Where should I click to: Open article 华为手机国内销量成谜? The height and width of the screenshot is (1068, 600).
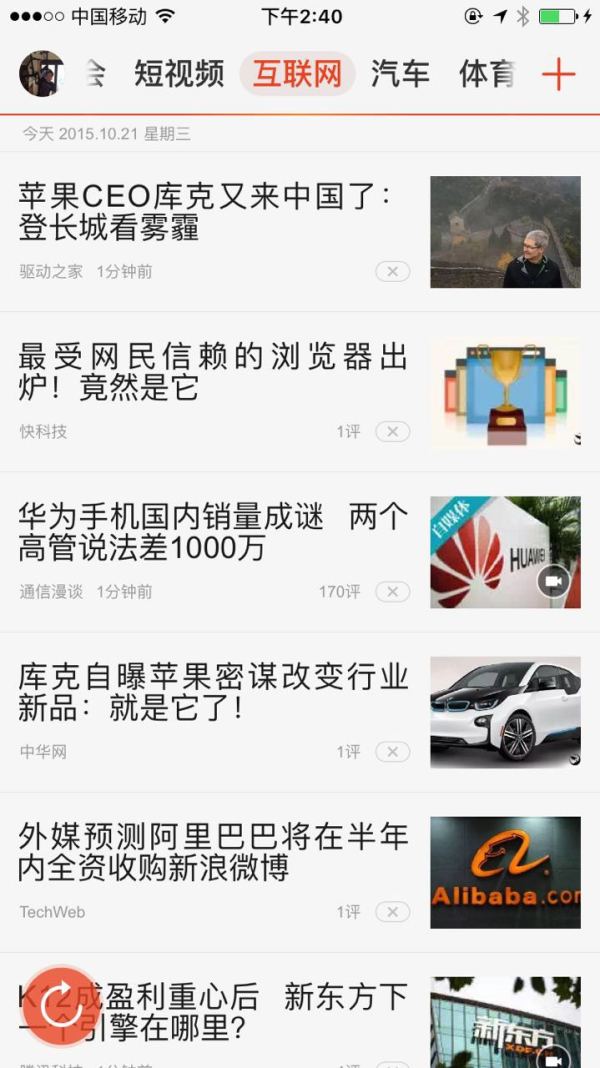tap(212, 532)
